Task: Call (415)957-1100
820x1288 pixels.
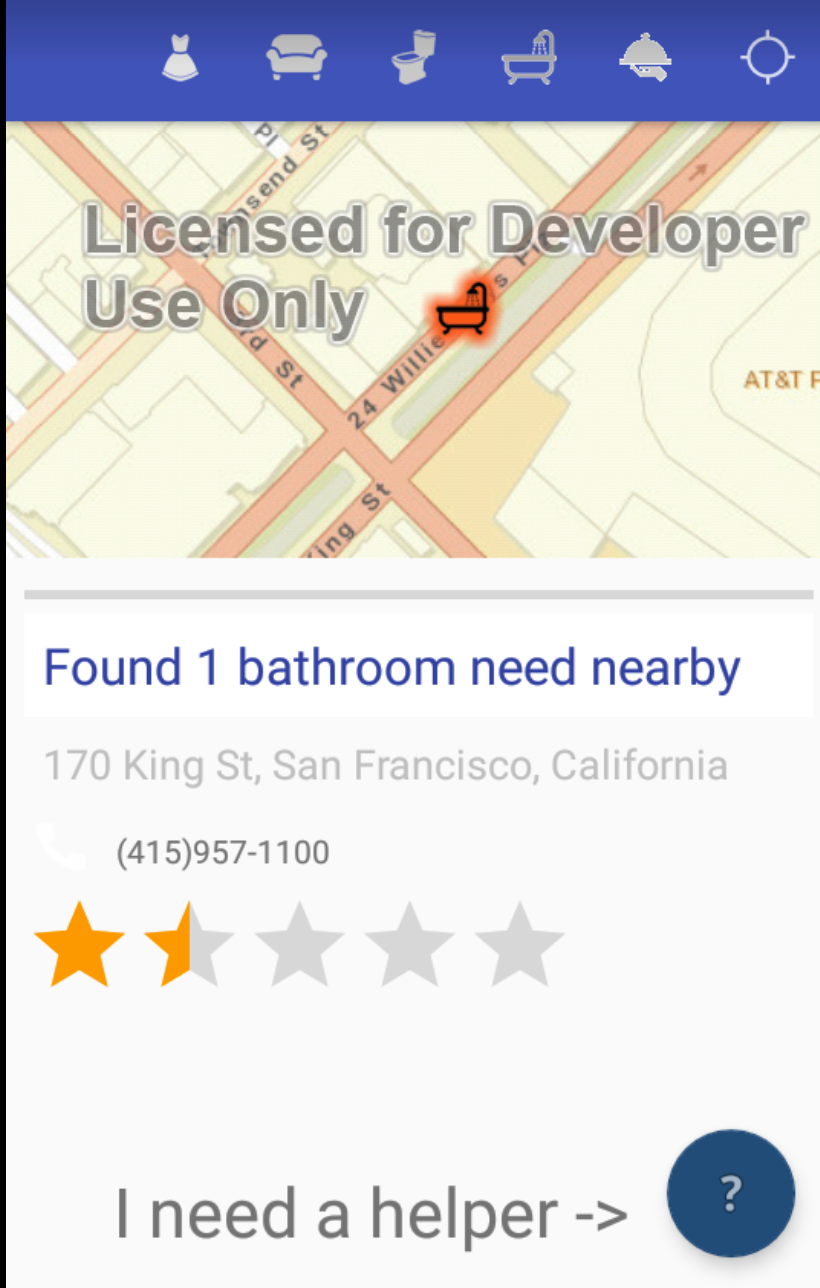Action: pos(222,853)
